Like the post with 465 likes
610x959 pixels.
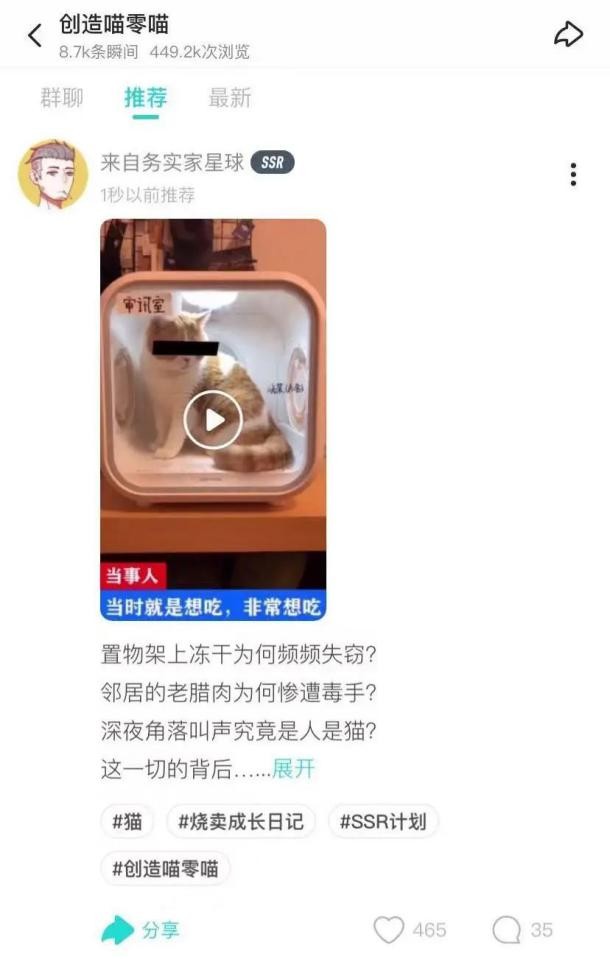389,930
